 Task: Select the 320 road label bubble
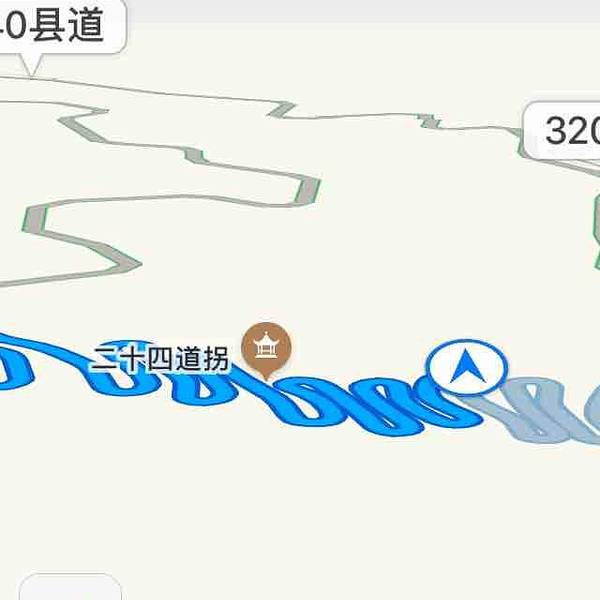[x=565, y=129]
